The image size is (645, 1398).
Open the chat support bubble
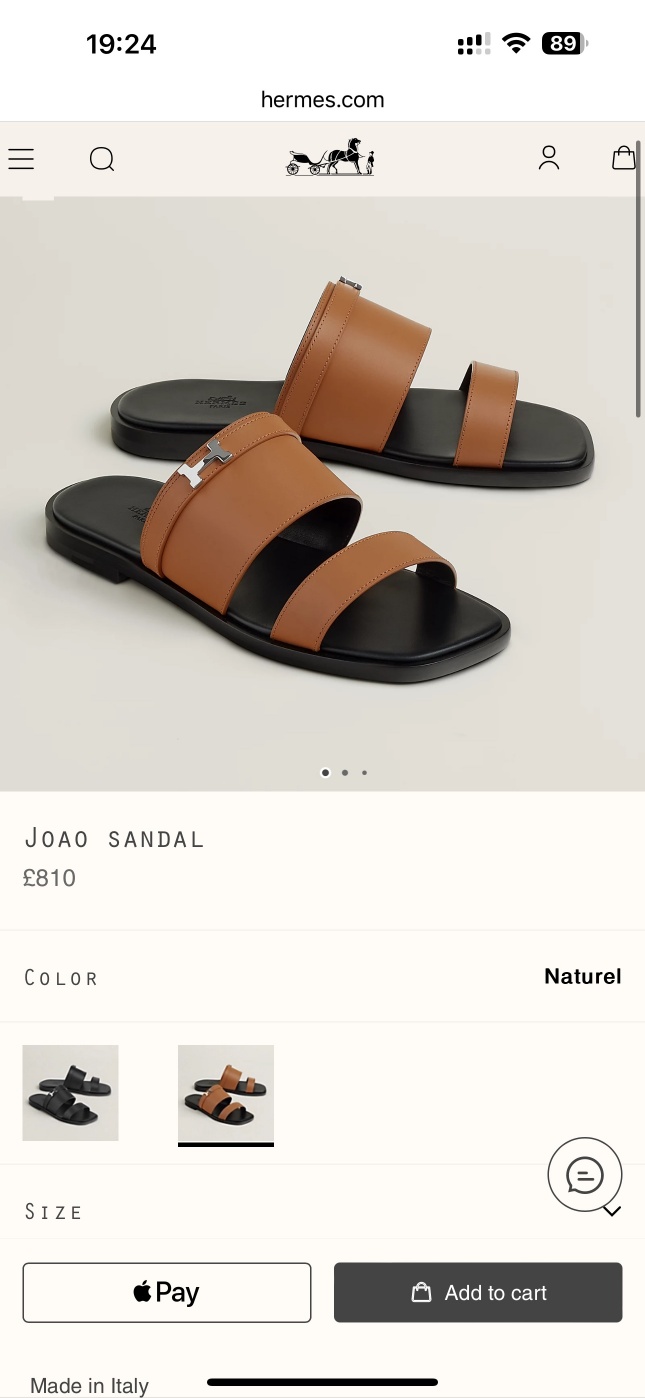[585, 1175]
